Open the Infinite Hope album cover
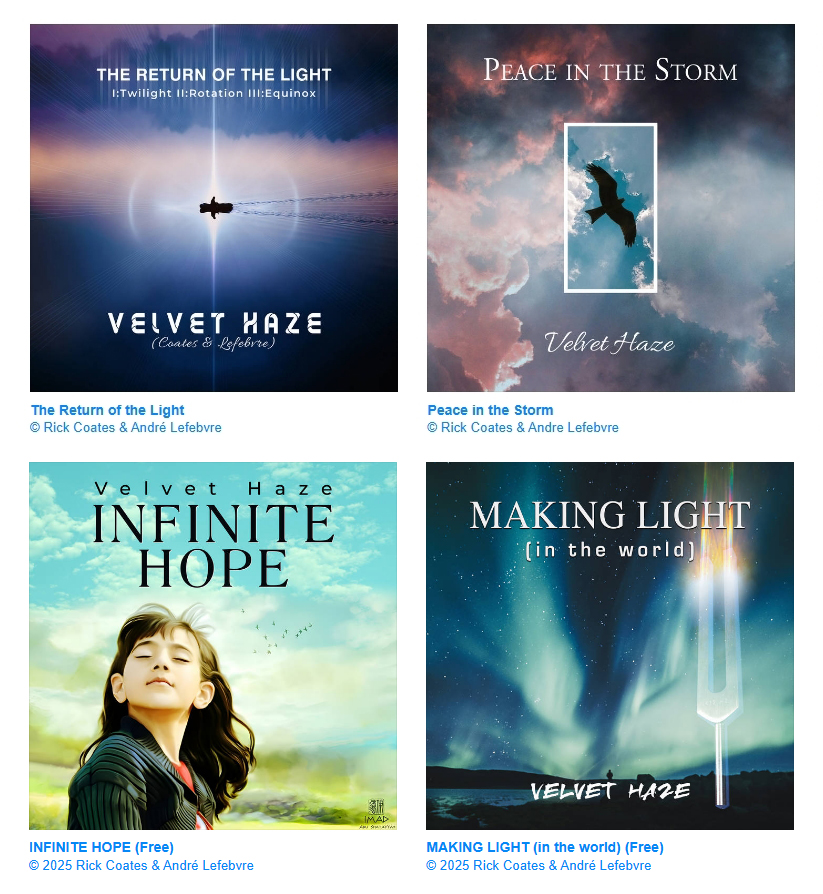 click(x=213, y=645)
